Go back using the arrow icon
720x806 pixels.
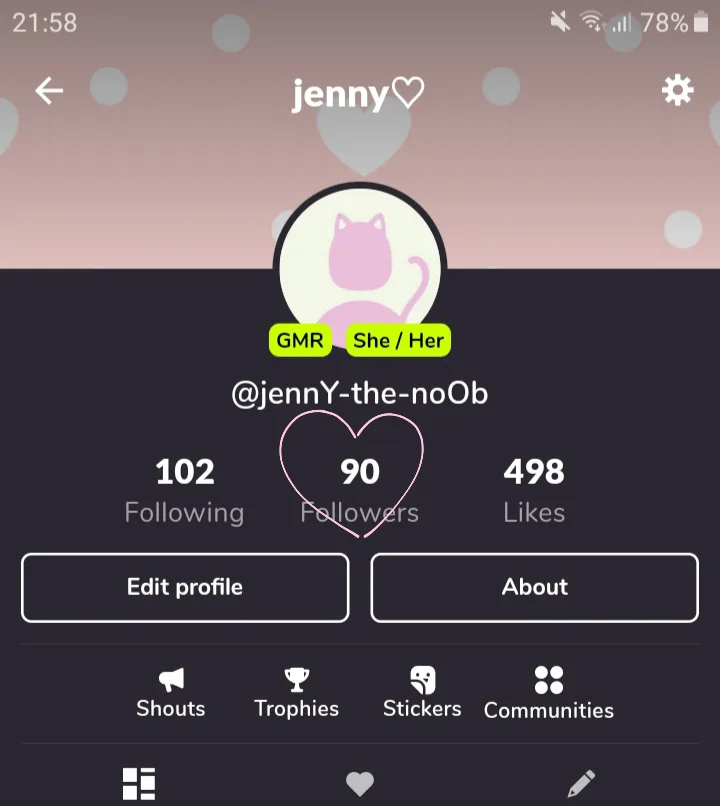tap(49, 92)
